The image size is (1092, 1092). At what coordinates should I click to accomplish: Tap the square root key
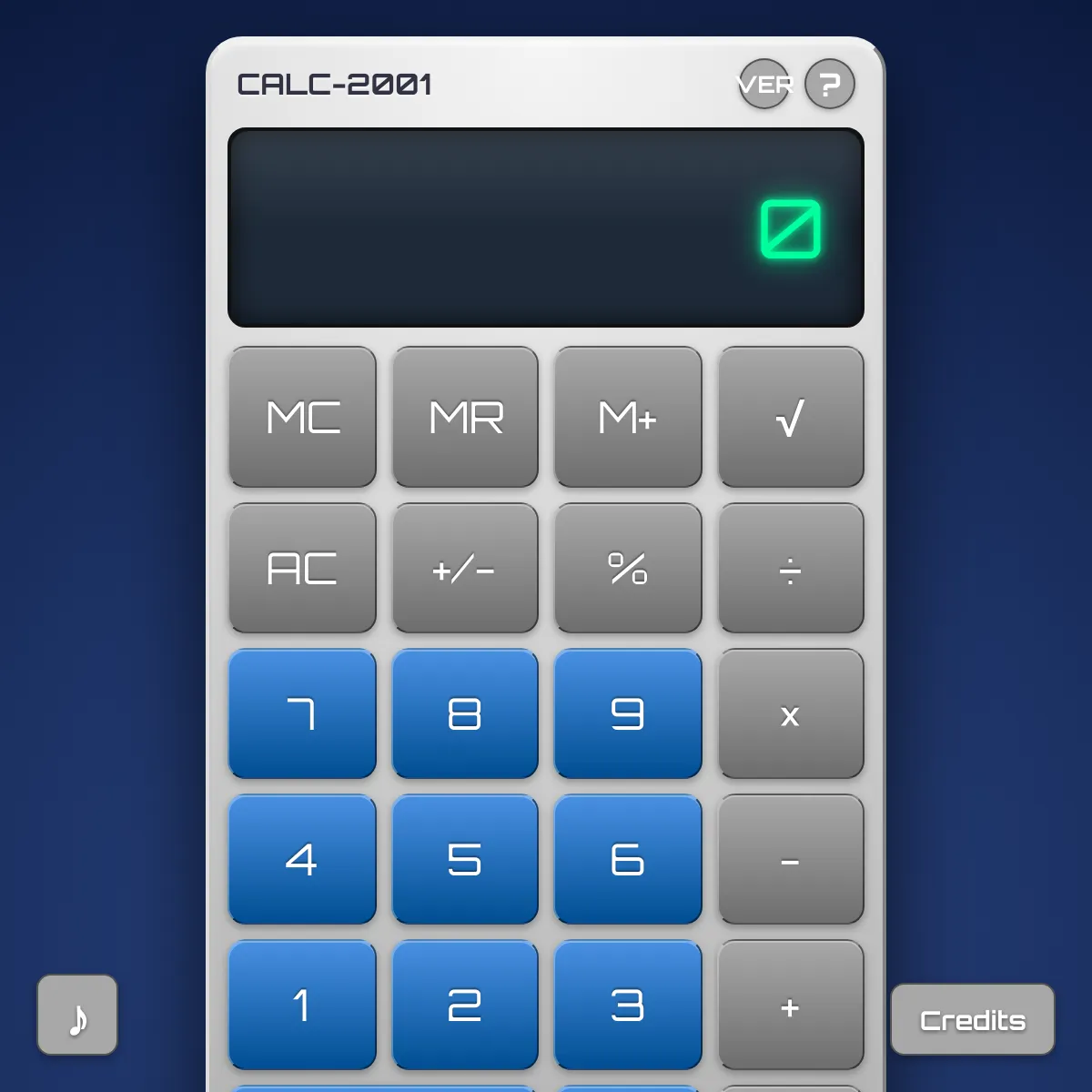tap(791, 417)
